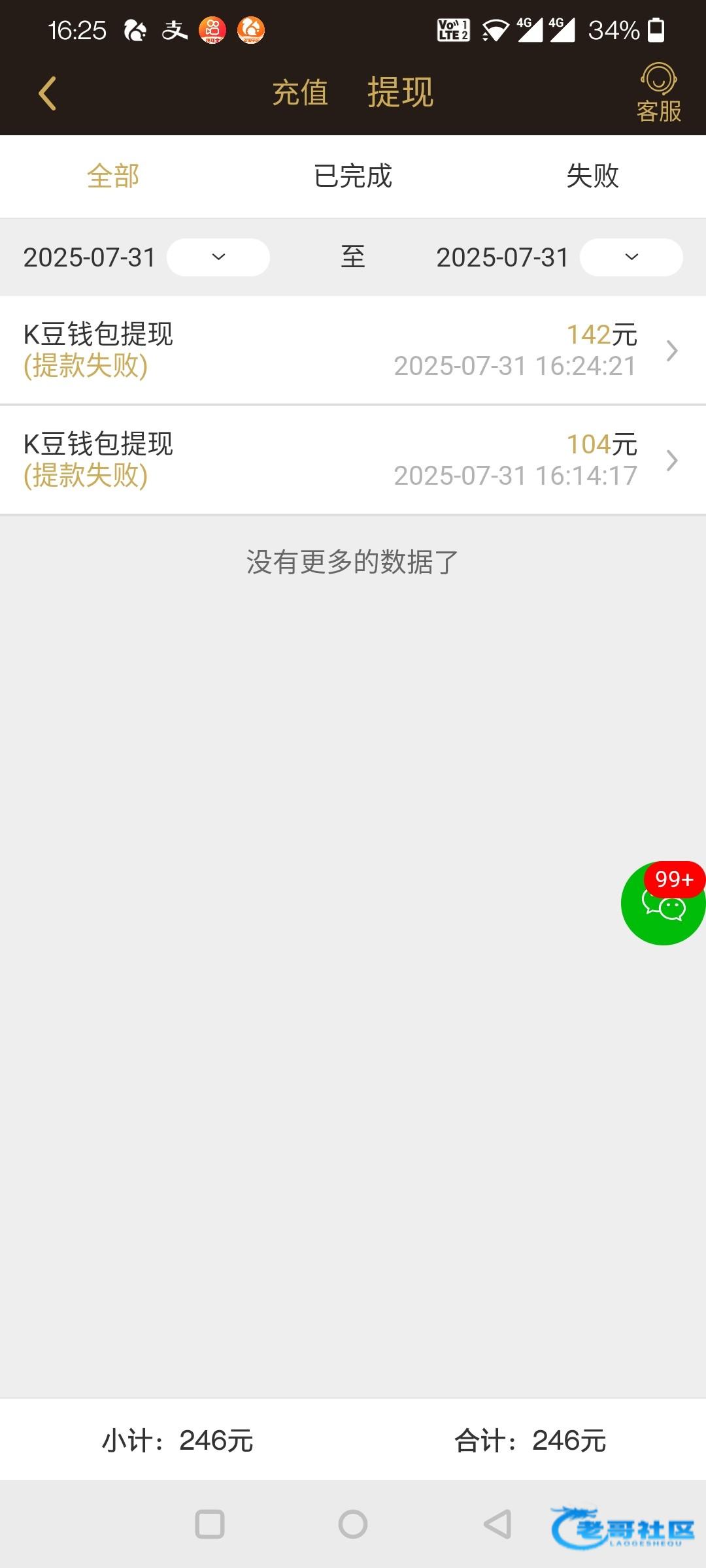Tap the system home button
Viewport: 706px width, 1568px height.
(x=353, y=1524)
